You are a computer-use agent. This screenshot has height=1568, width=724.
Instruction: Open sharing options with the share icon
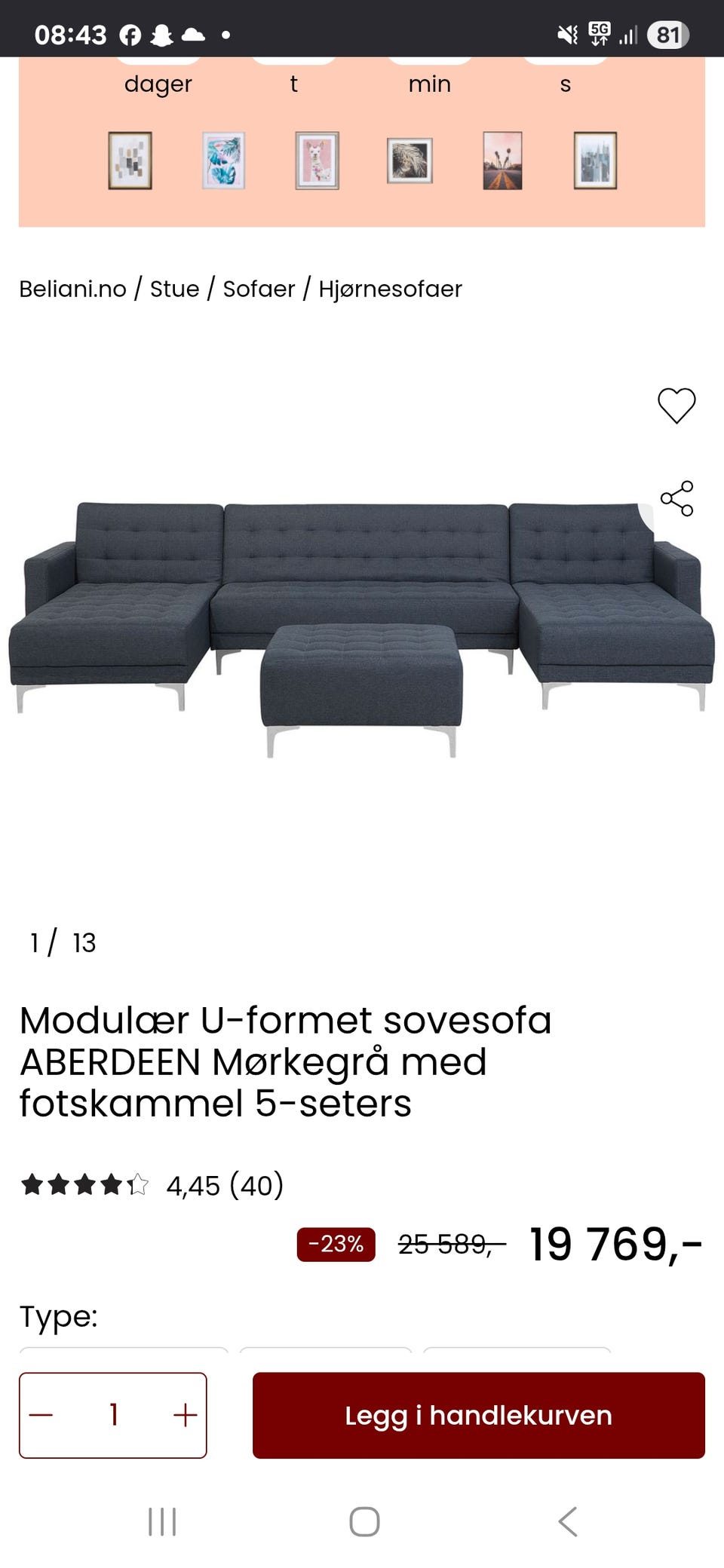click(676, 499)
